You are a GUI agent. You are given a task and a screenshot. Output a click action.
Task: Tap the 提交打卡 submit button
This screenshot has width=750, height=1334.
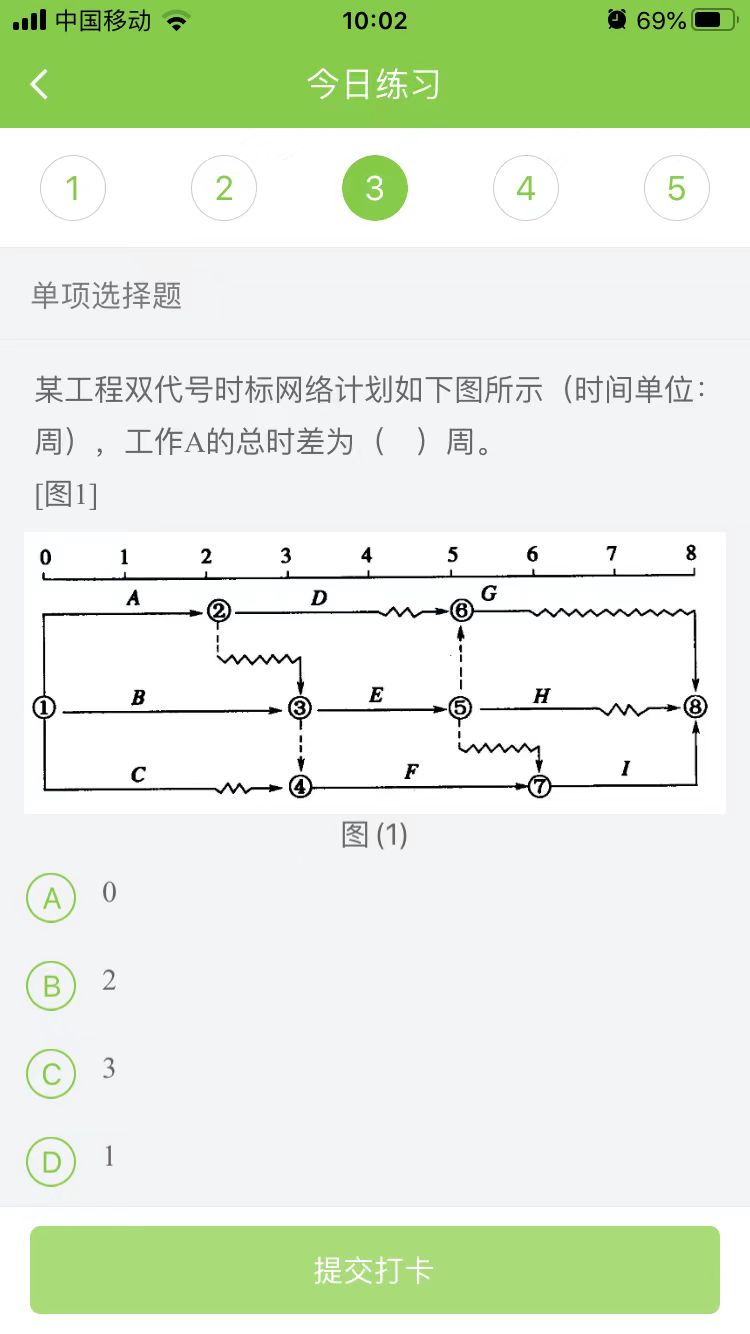[375, 1270]
